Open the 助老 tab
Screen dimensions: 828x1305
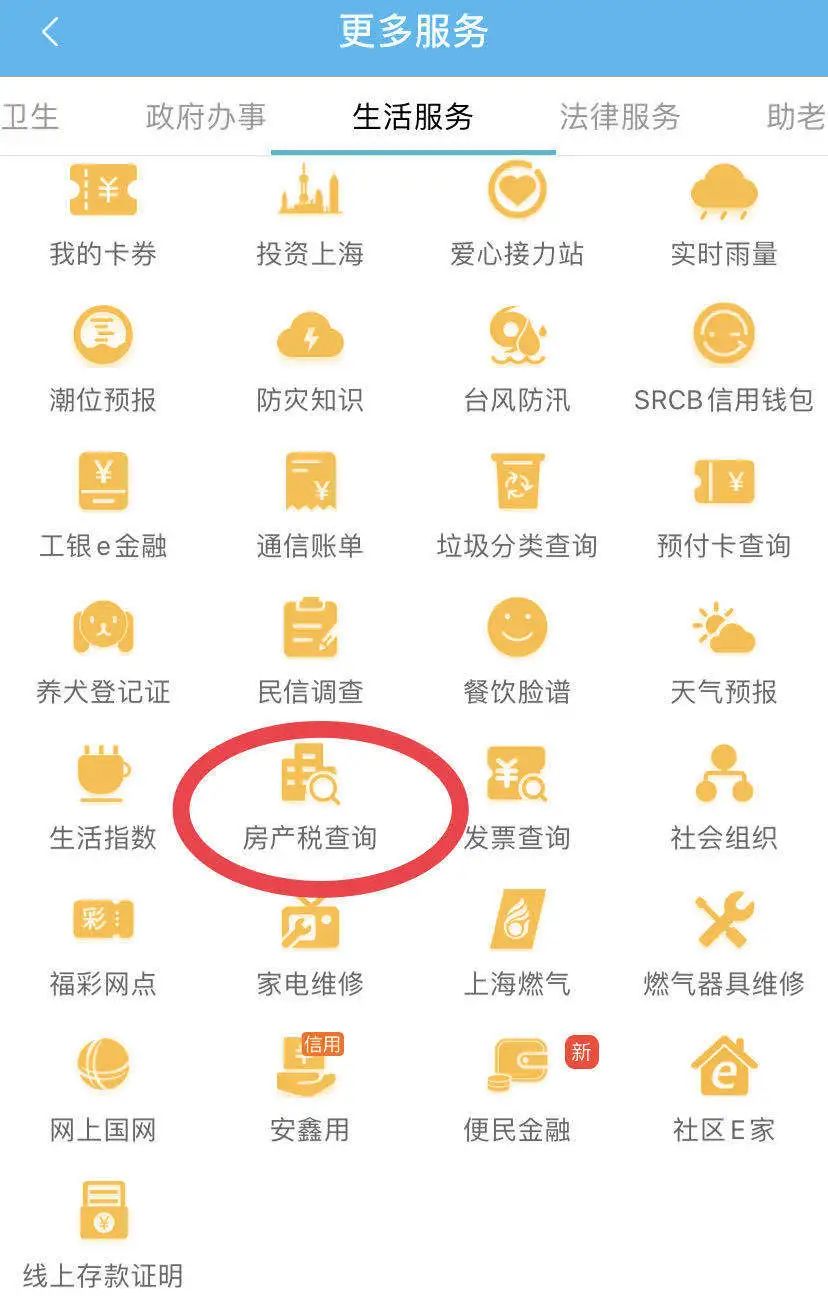pyautogui.click(x=795, y=117)
